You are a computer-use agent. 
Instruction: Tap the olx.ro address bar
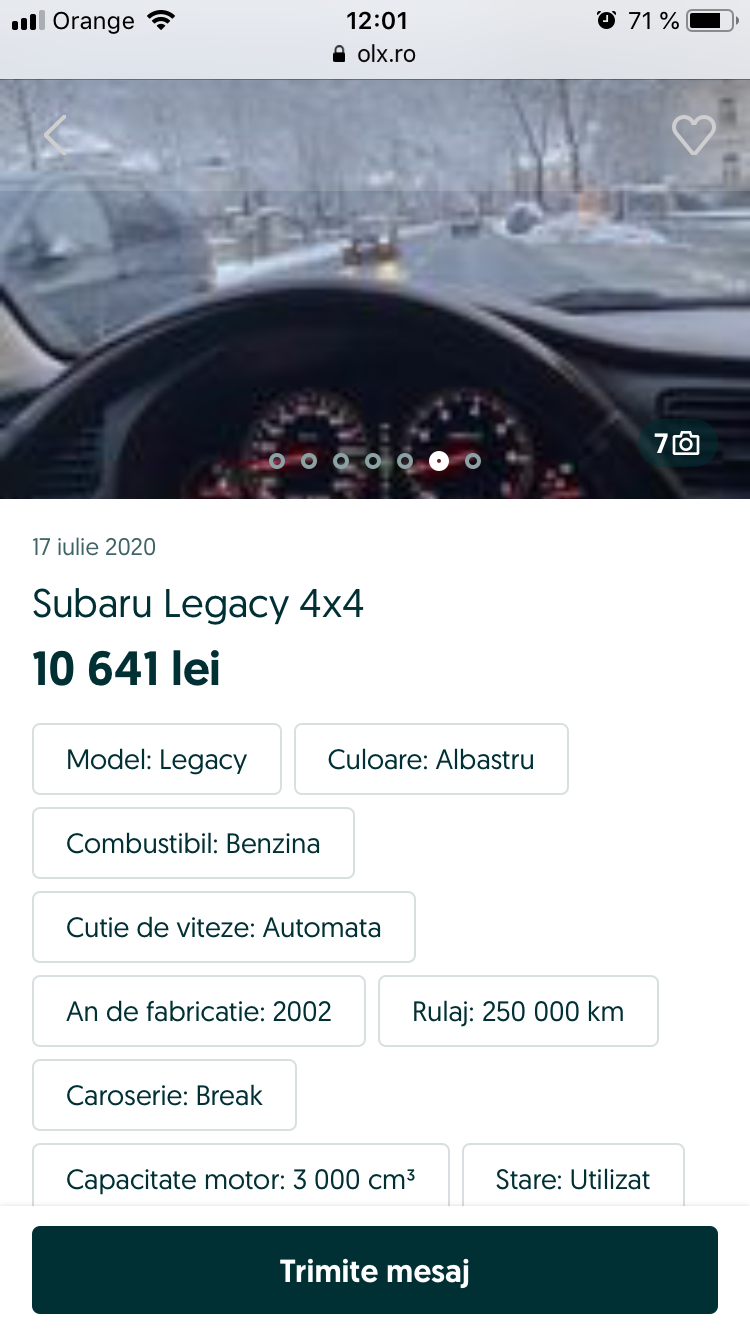(375, 54)
